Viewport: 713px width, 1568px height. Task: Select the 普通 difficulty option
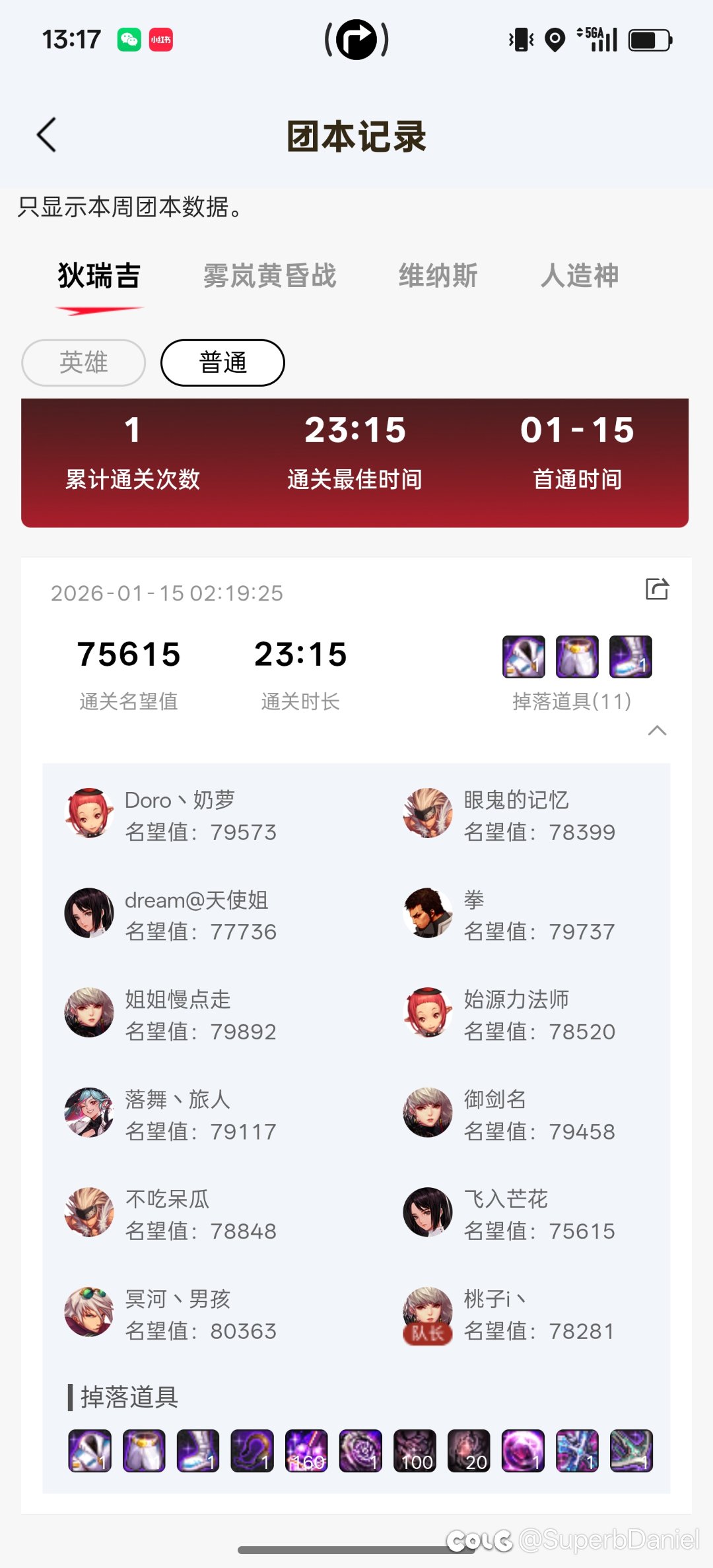pyautogui.click(x=222, y=362)
